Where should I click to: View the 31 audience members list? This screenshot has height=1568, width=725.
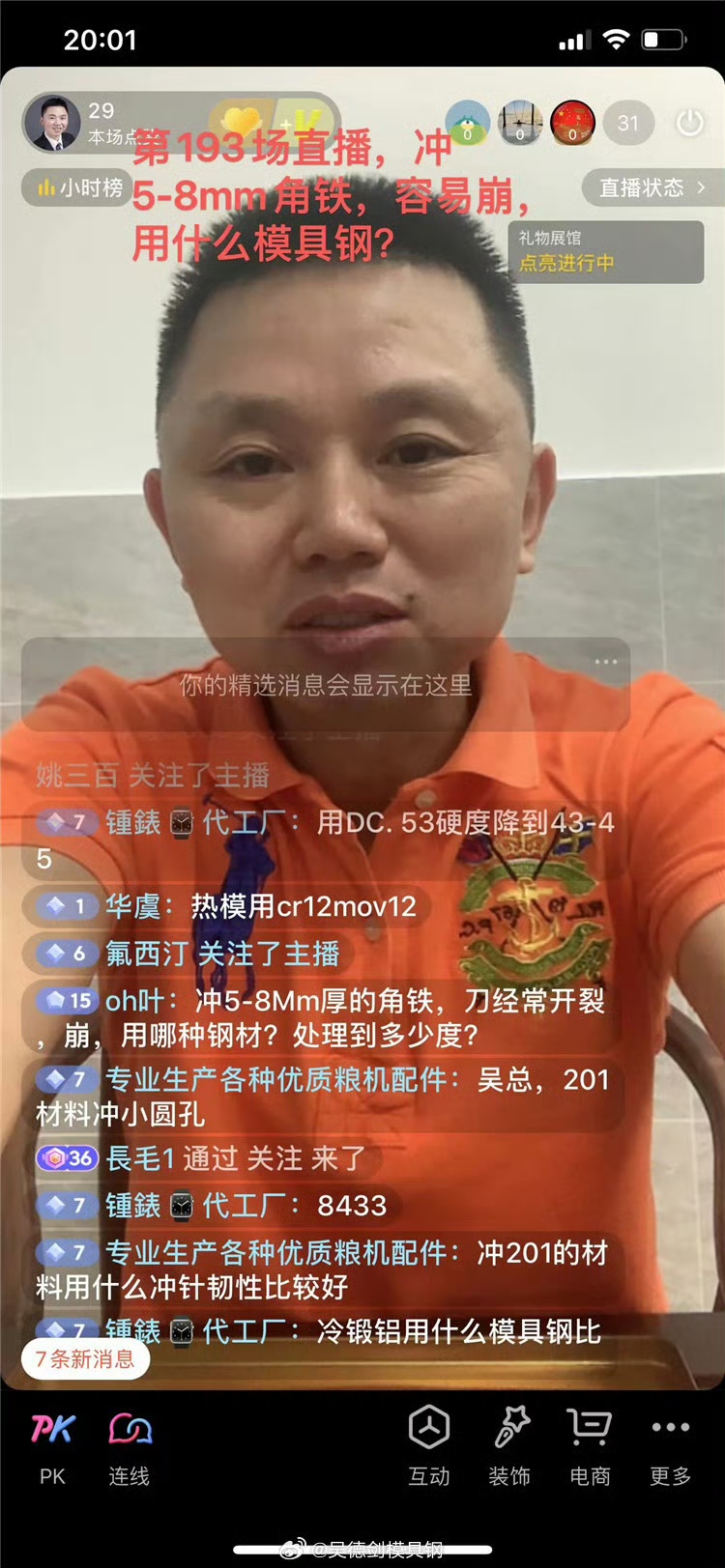click(628, 124)
